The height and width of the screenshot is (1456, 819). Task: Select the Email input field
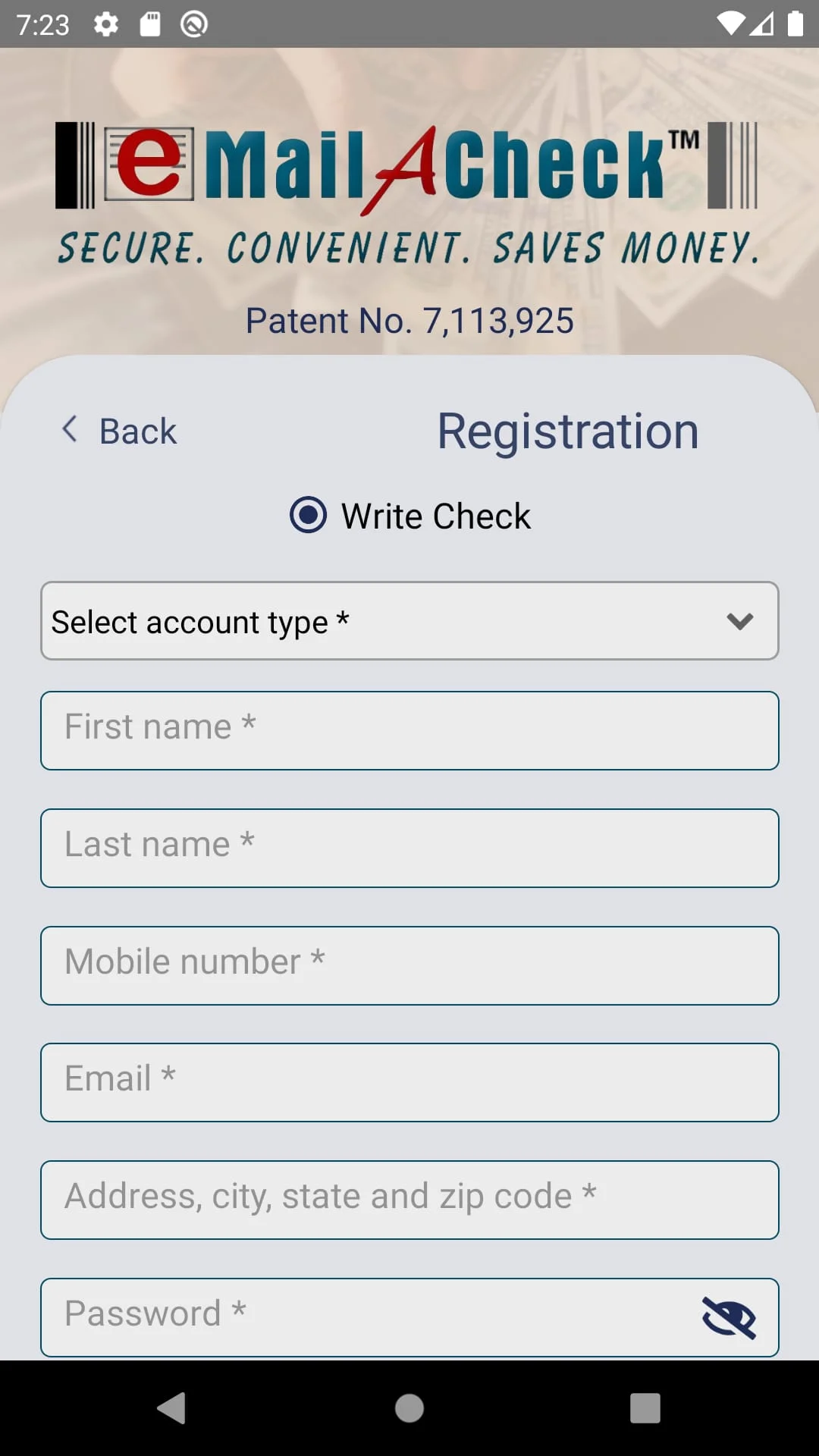click(409, 1082)
